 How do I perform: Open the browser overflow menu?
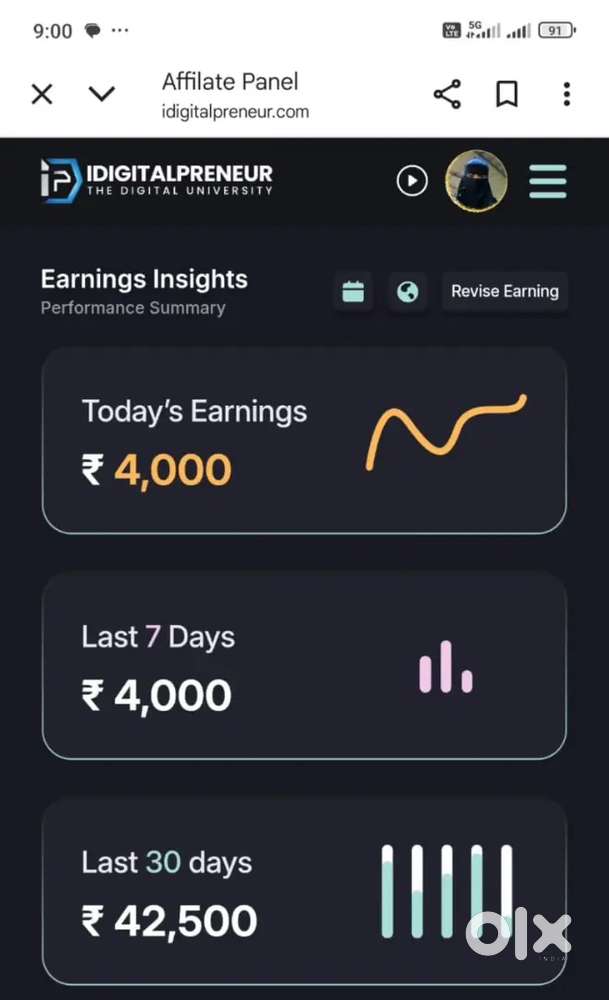point(566,95)
